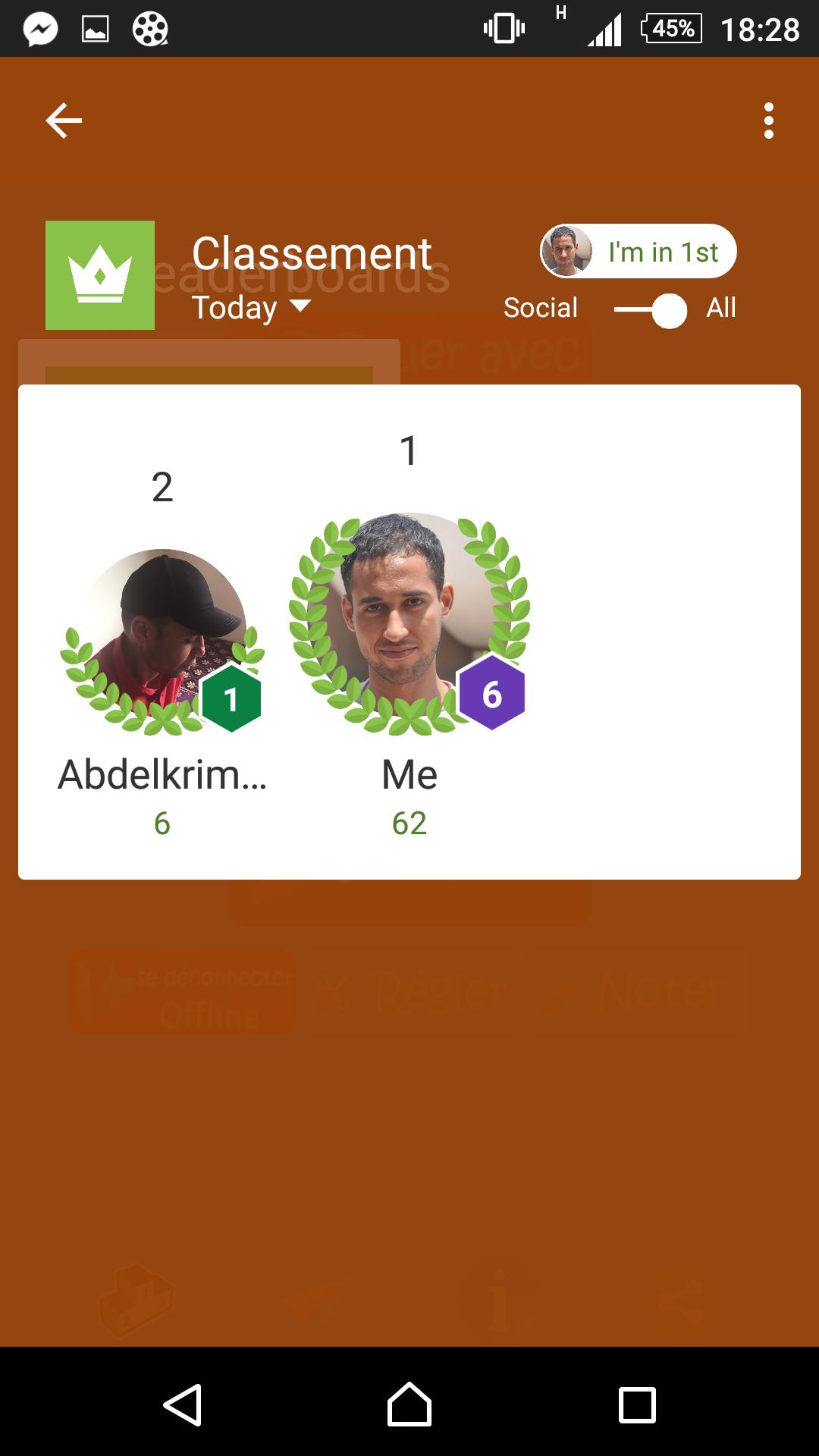The image size is (819, 1456).
Task: Tap the system home button
Action: pos(409,1404)
